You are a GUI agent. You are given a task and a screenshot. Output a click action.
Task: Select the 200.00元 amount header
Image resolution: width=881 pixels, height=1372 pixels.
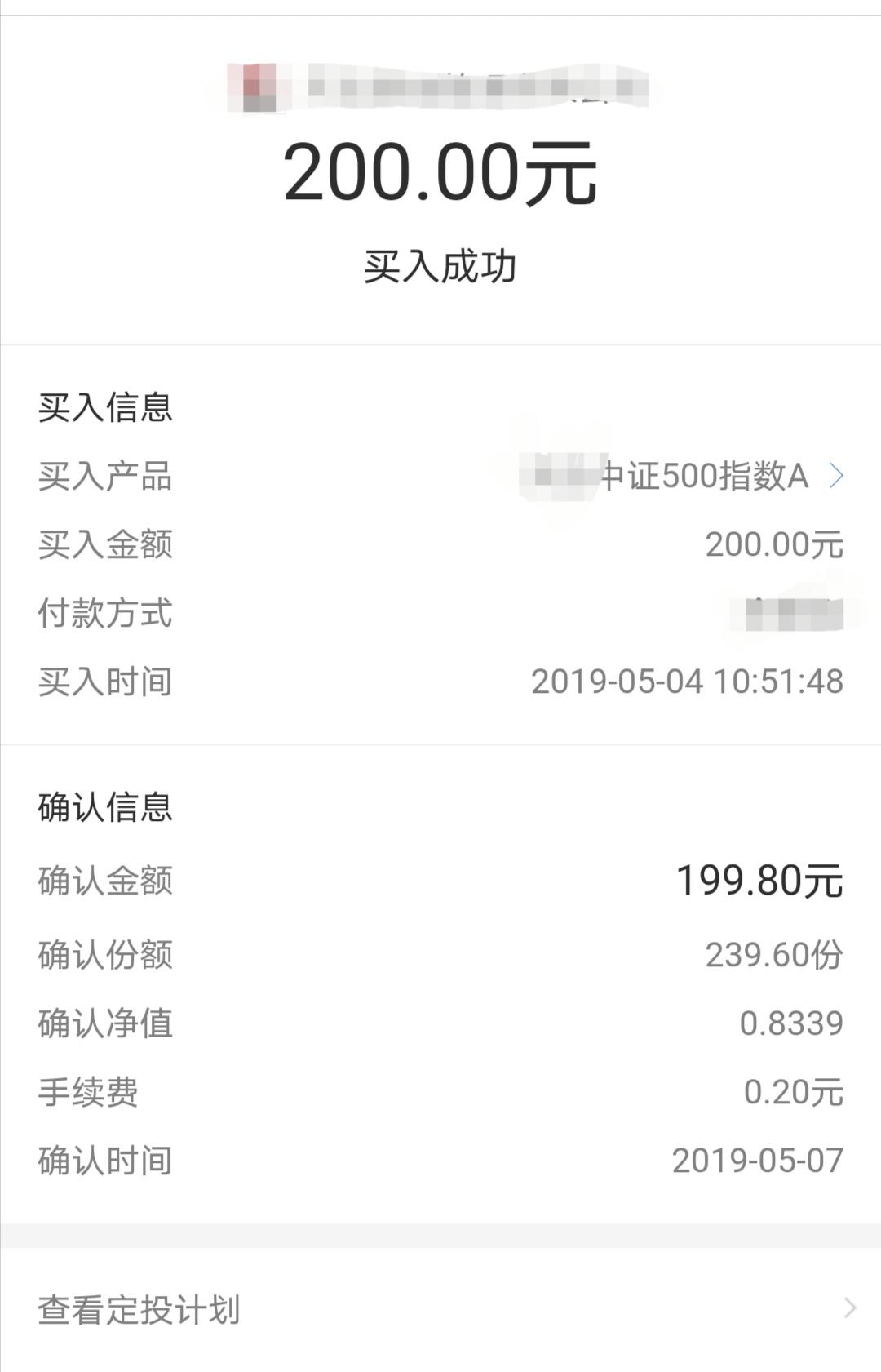pyautogui.click(x=440, y=173)
